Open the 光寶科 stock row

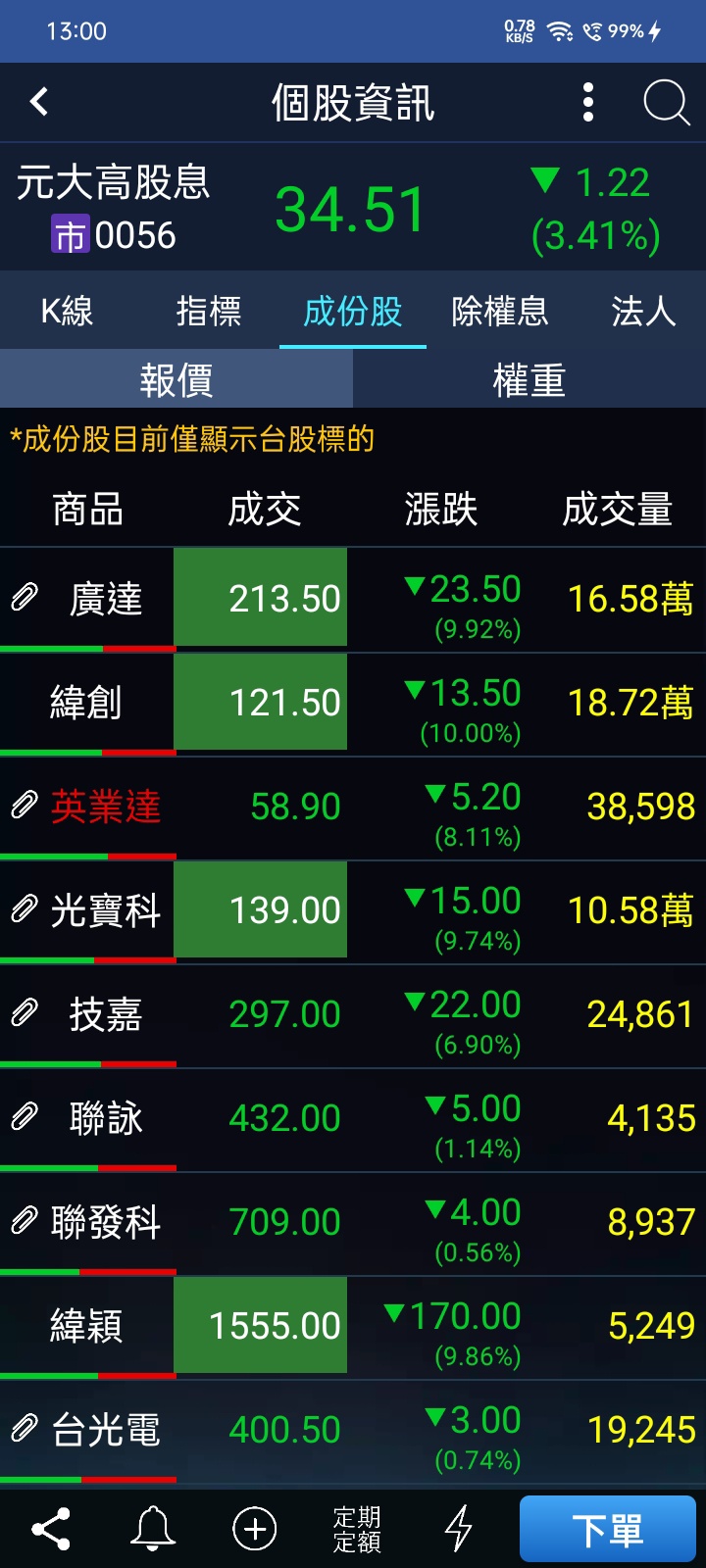(353, 910)
